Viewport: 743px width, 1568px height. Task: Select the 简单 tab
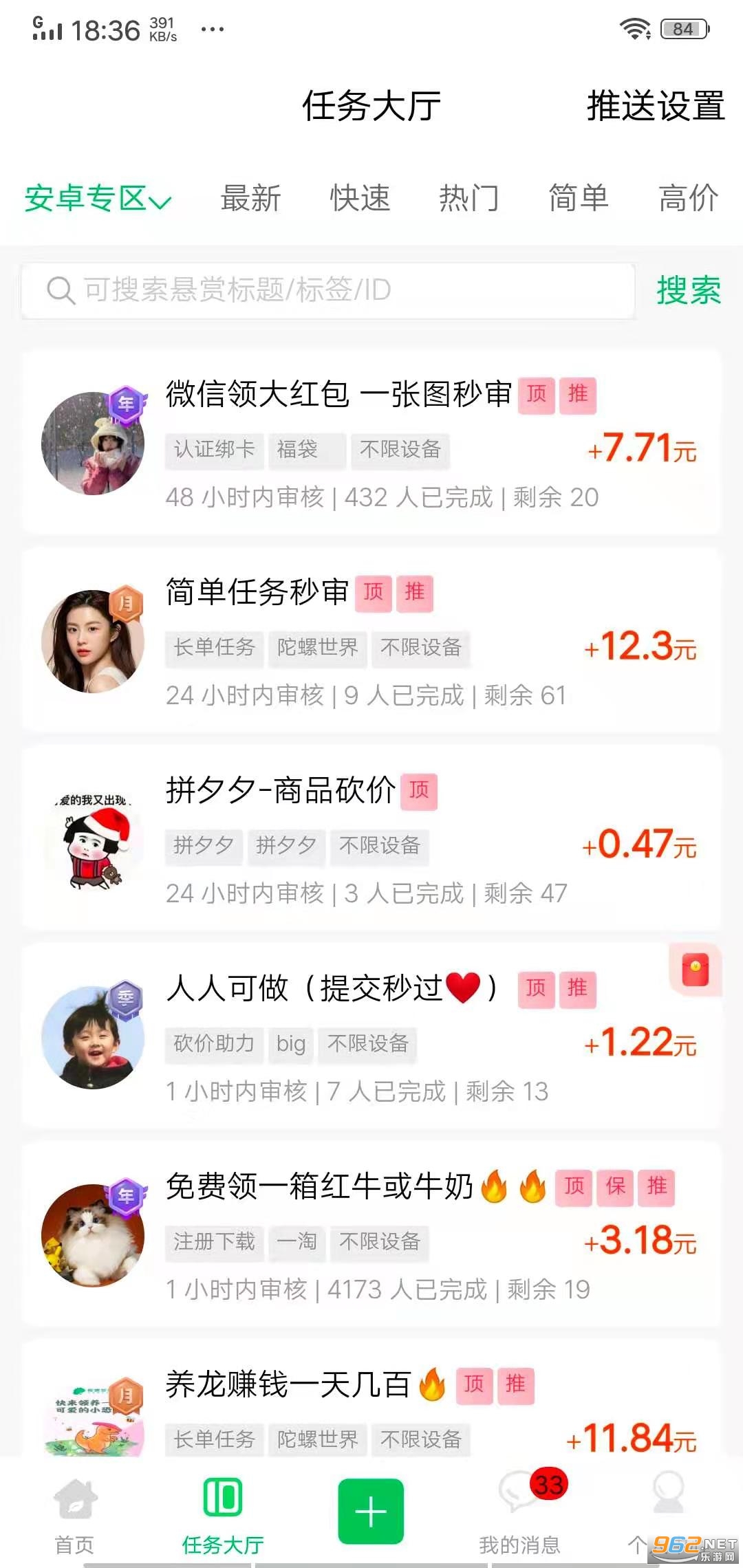pyautogui.click(x=579, y=199)
